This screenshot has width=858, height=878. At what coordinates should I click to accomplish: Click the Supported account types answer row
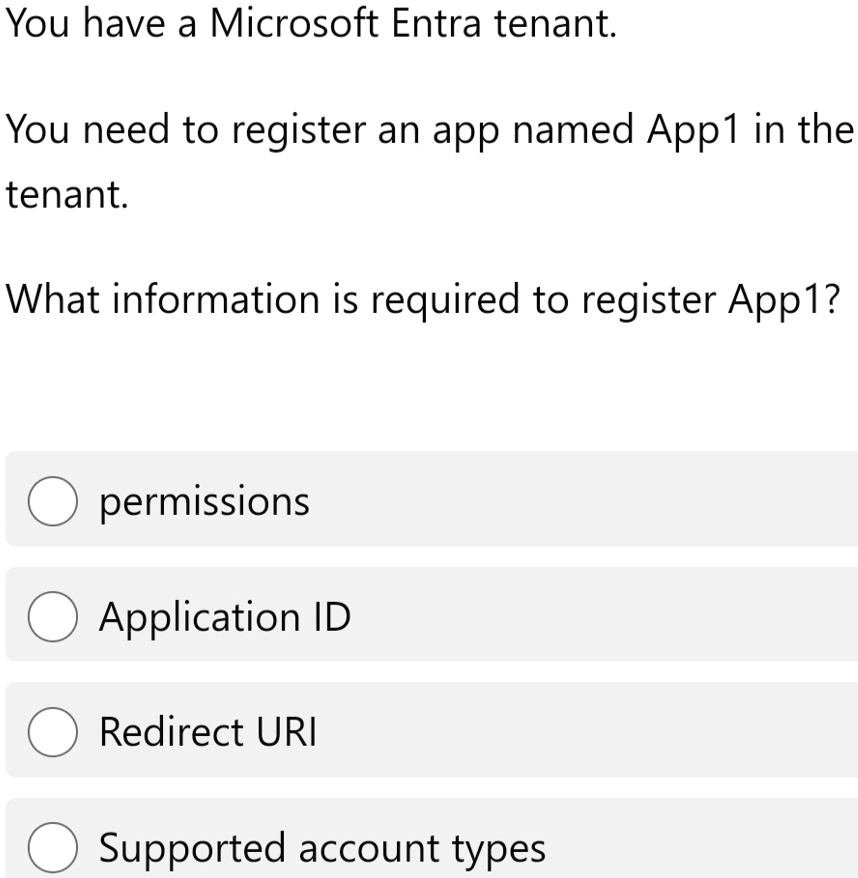click(x=428, y=846)
